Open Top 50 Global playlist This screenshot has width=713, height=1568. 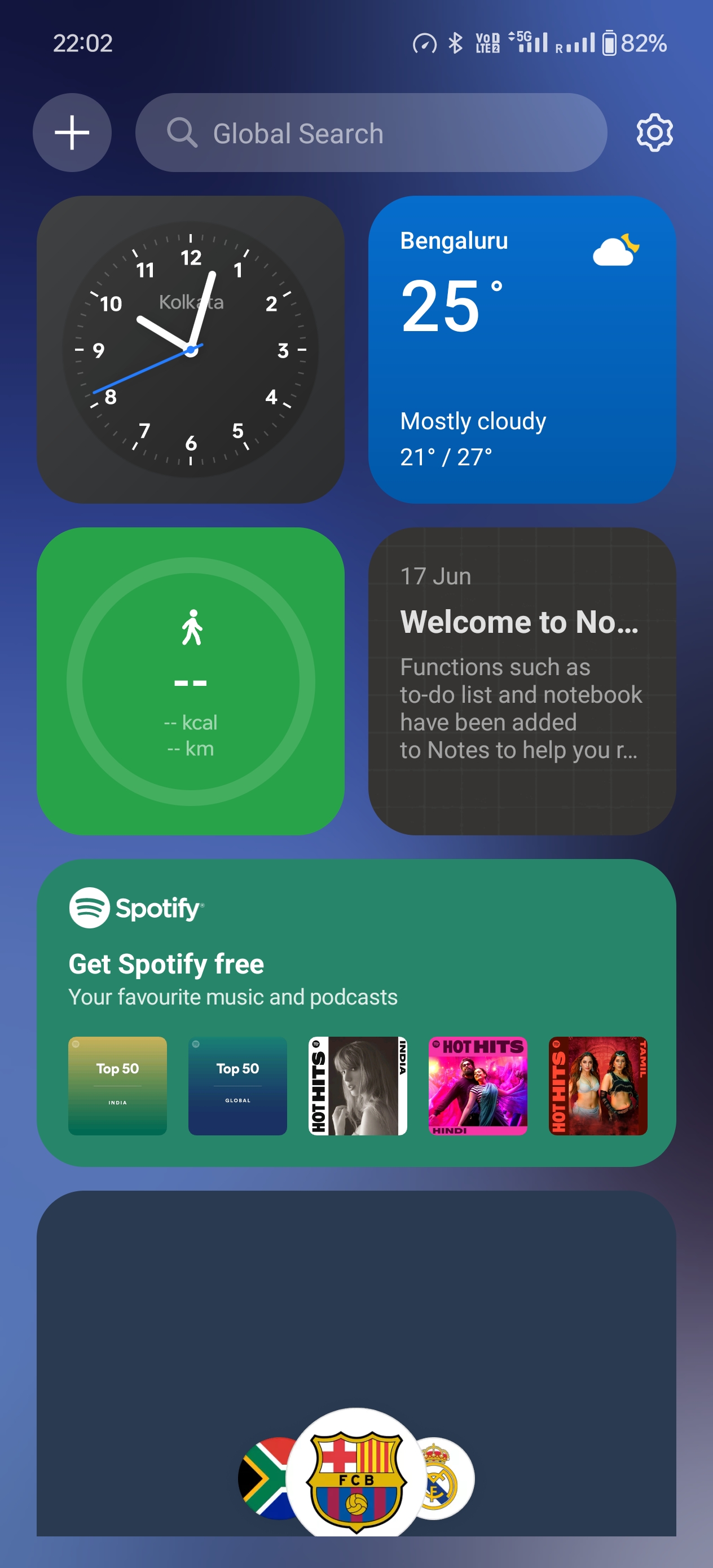click(x=237, y=1085)
